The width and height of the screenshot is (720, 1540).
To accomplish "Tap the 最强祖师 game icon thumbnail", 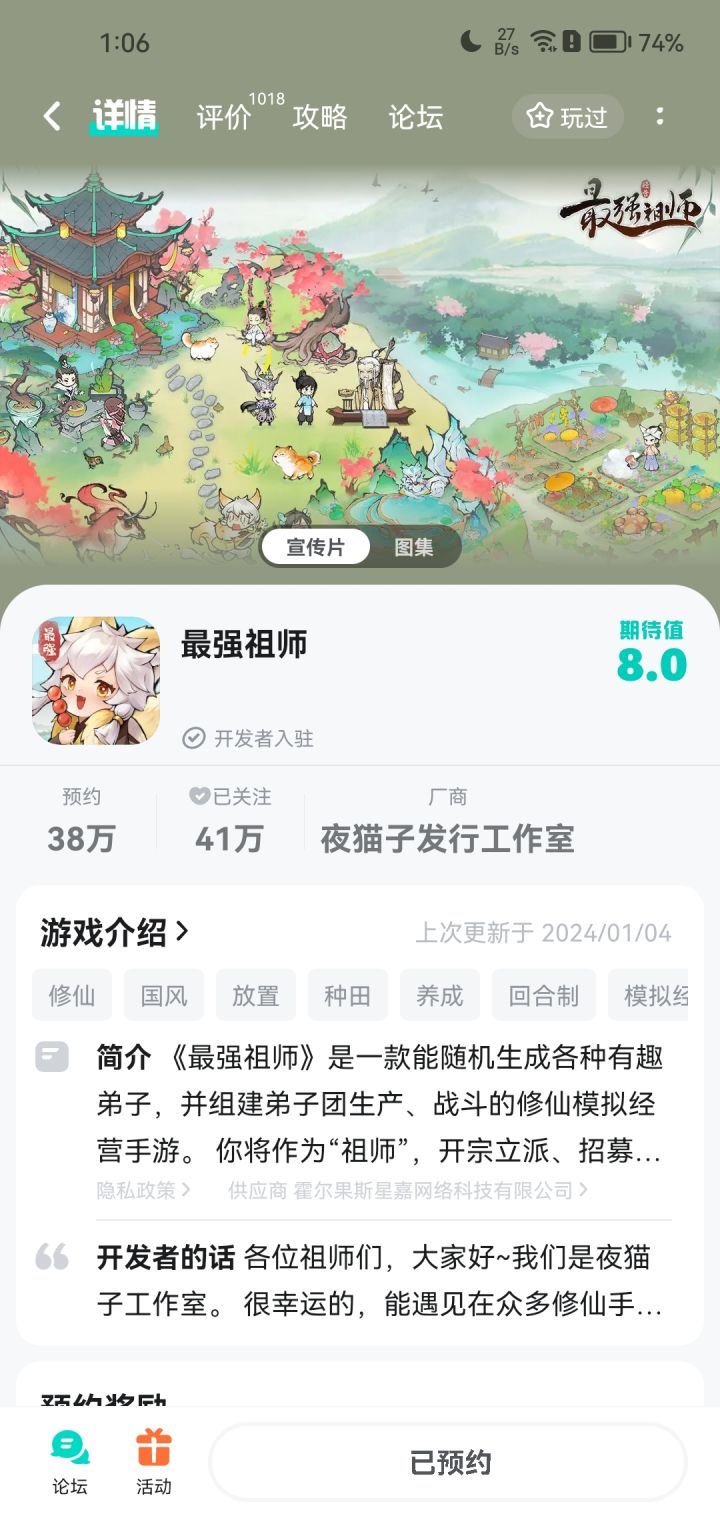I will (95, 681).
